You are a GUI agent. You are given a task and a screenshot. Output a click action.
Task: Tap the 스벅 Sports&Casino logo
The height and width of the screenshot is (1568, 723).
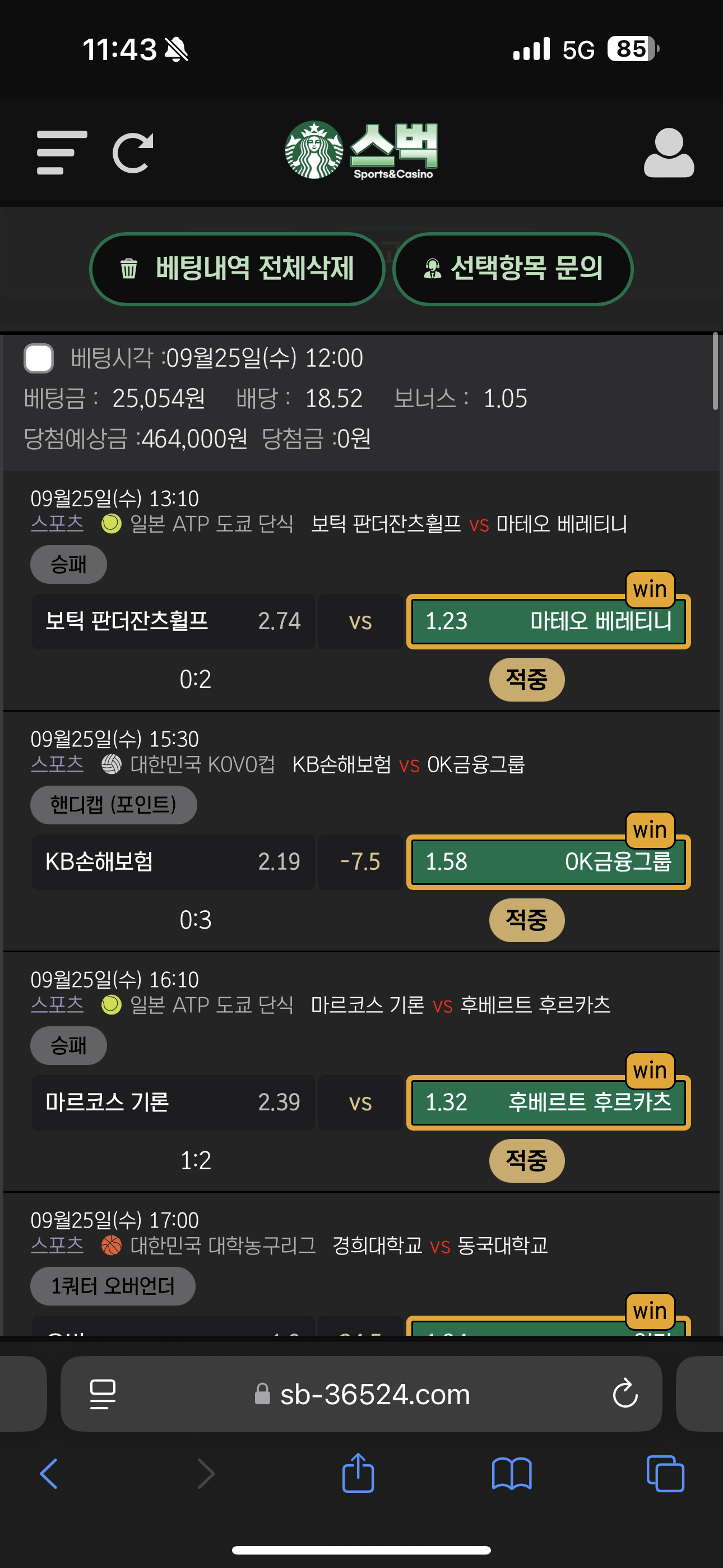coord(361,150)
